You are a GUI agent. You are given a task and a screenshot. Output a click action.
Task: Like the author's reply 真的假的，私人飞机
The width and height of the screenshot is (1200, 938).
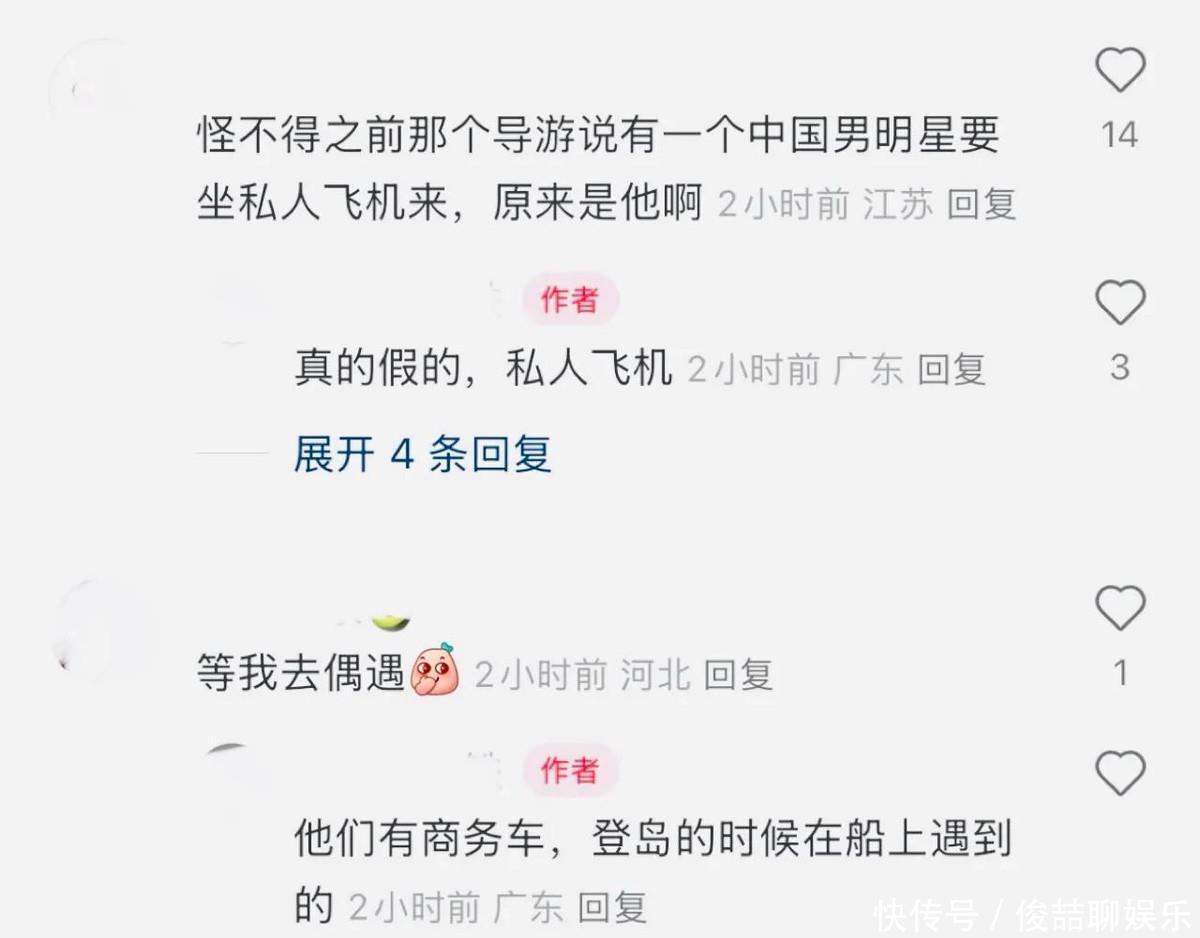tap(1120, 302)
